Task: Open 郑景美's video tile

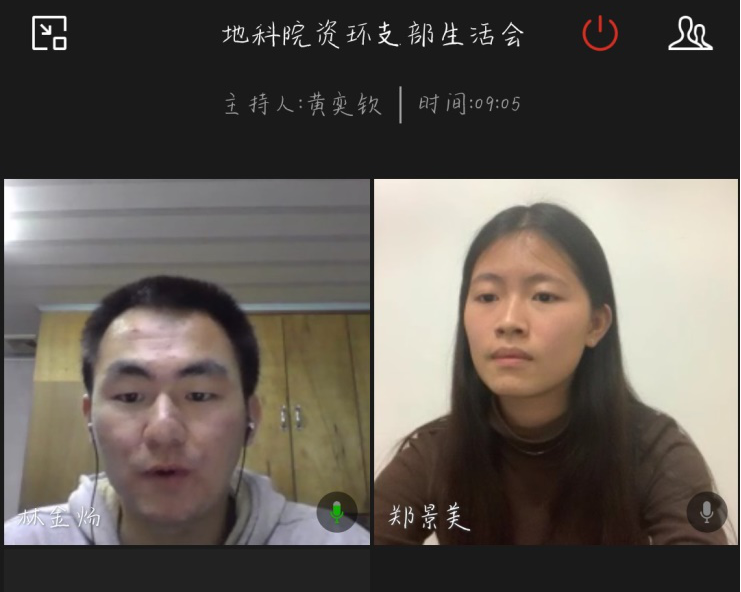Action: point(555,360)
